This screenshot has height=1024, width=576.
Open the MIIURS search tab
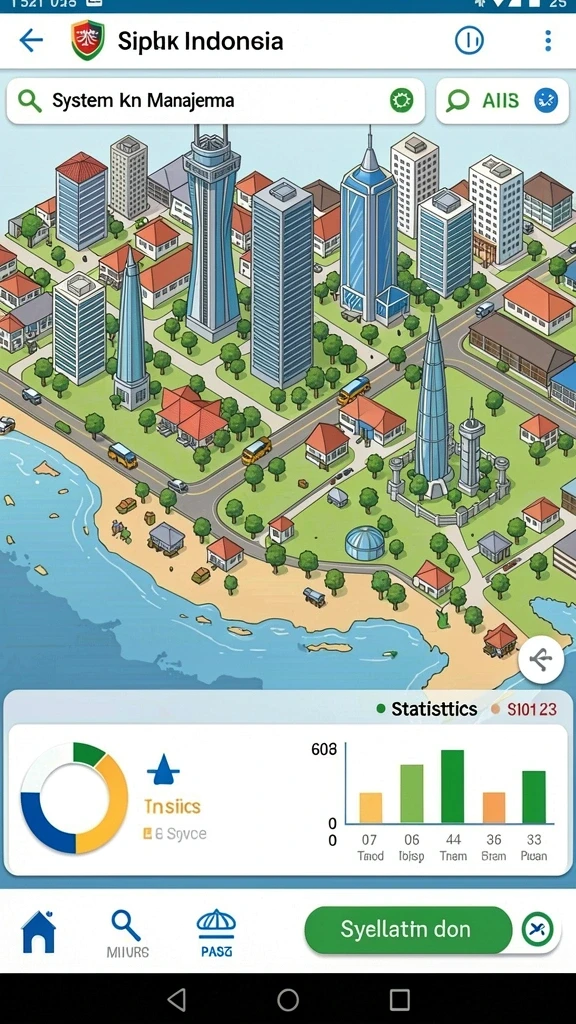point(127,934)
